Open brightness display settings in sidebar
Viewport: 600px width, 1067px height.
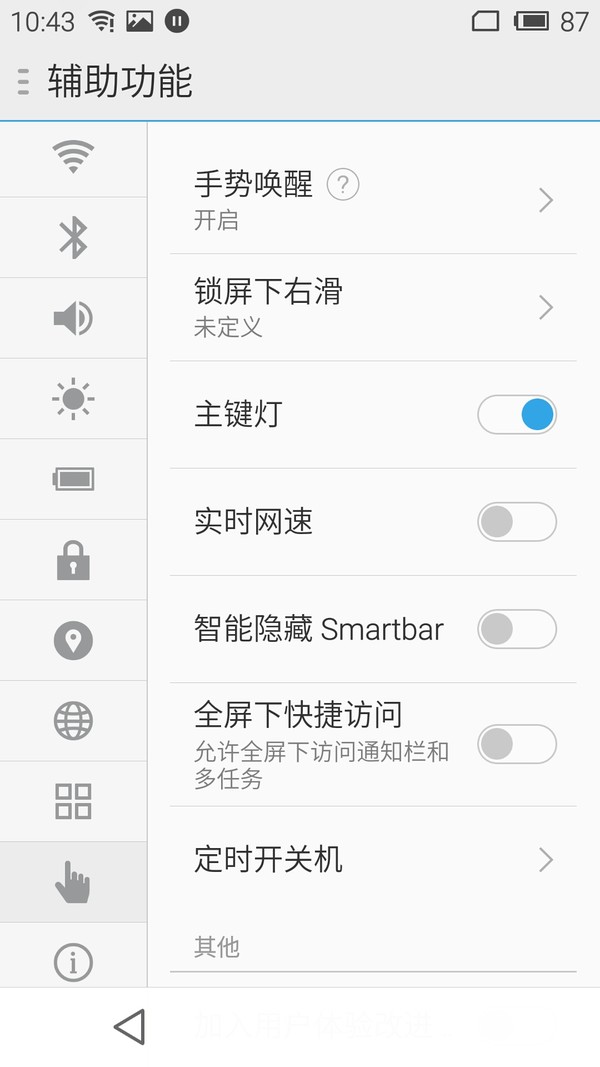pyautogui.click(x=73, y=399)
